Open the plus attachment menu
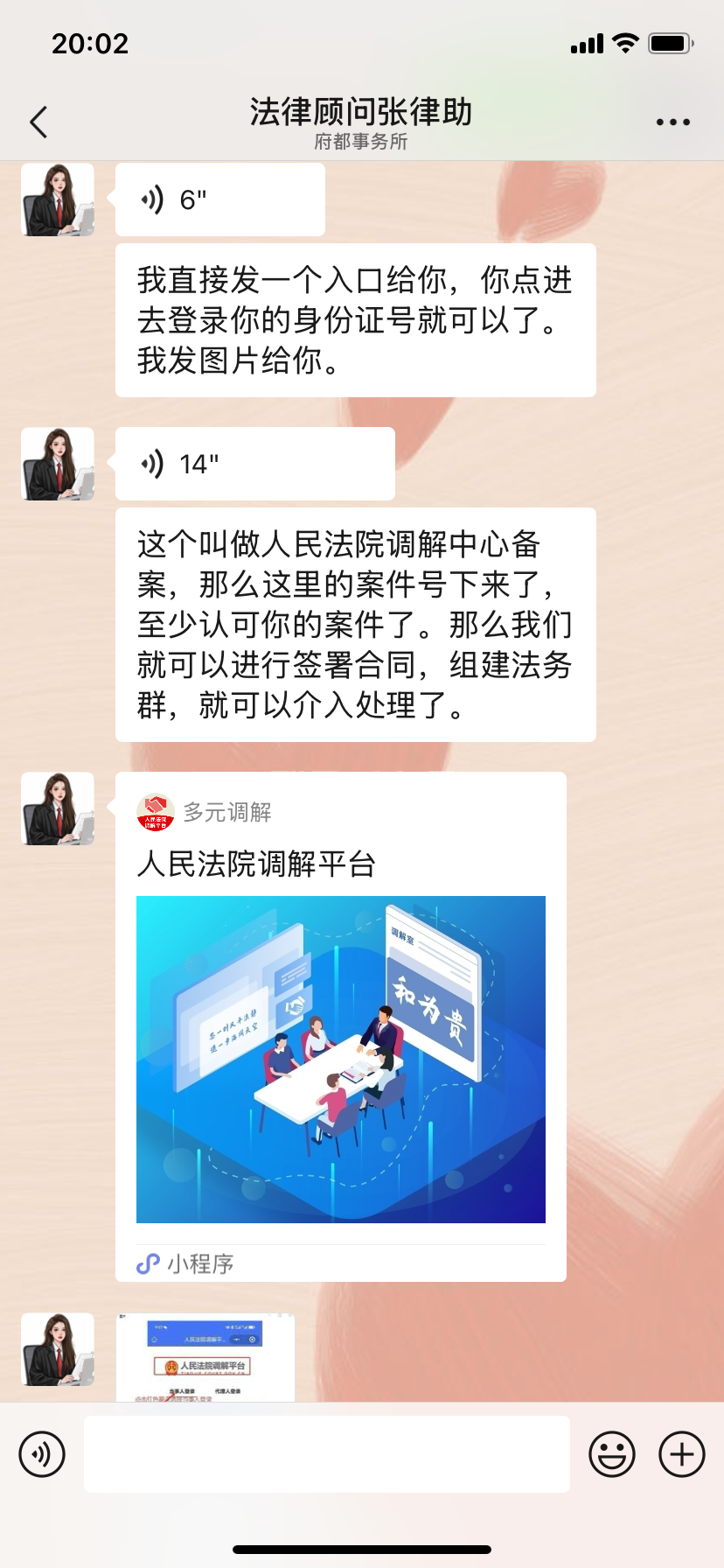This screenshot has height=1568, width=724. 681,1454
